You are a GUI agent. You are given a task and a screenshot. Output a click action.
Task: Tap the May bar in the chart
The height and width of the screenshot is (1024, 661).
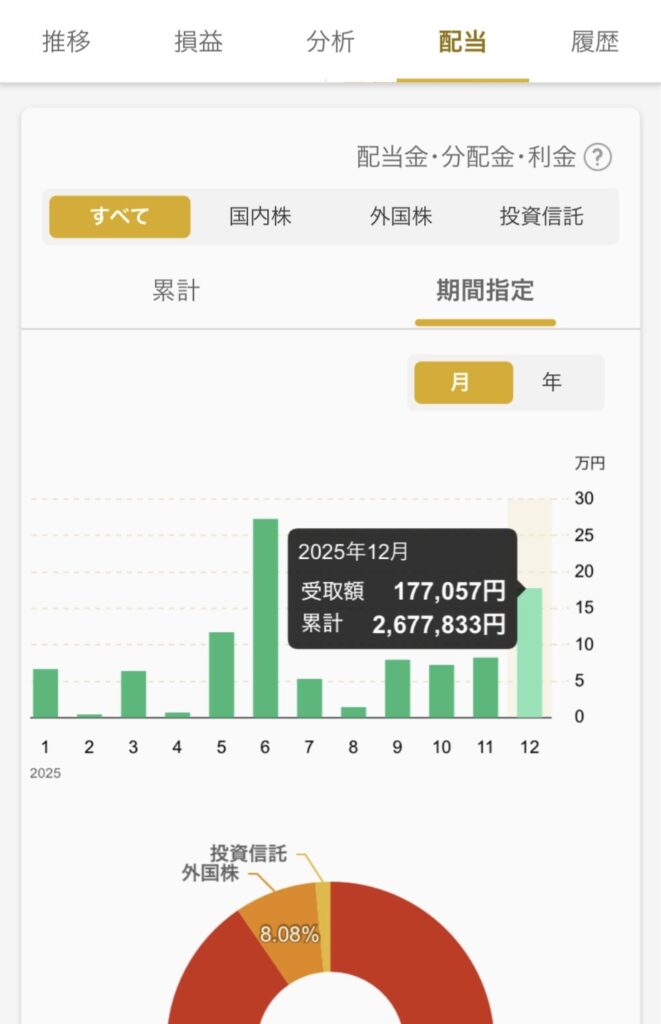[x=221, y=675]
